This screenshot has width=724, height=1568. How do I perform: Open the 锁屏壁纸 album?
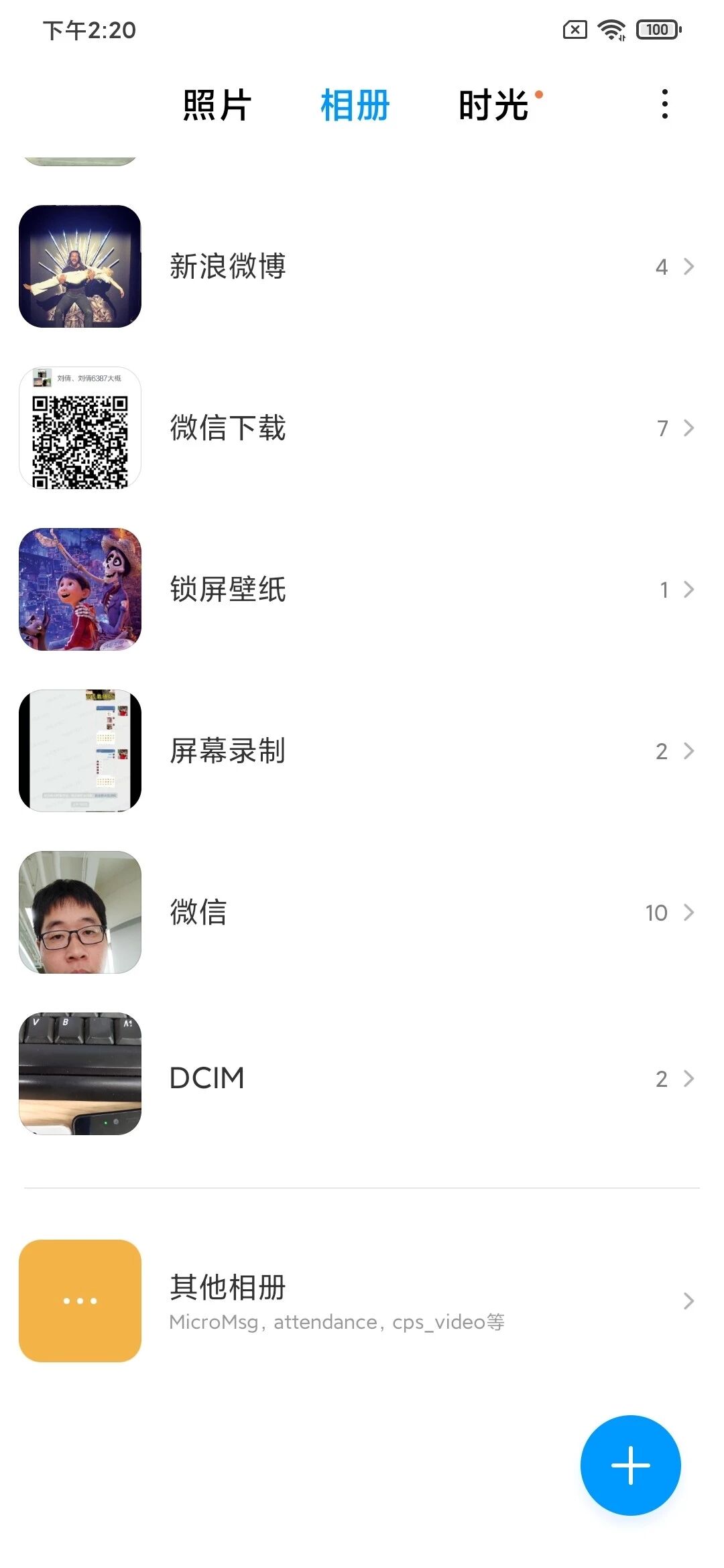point(362,590)
